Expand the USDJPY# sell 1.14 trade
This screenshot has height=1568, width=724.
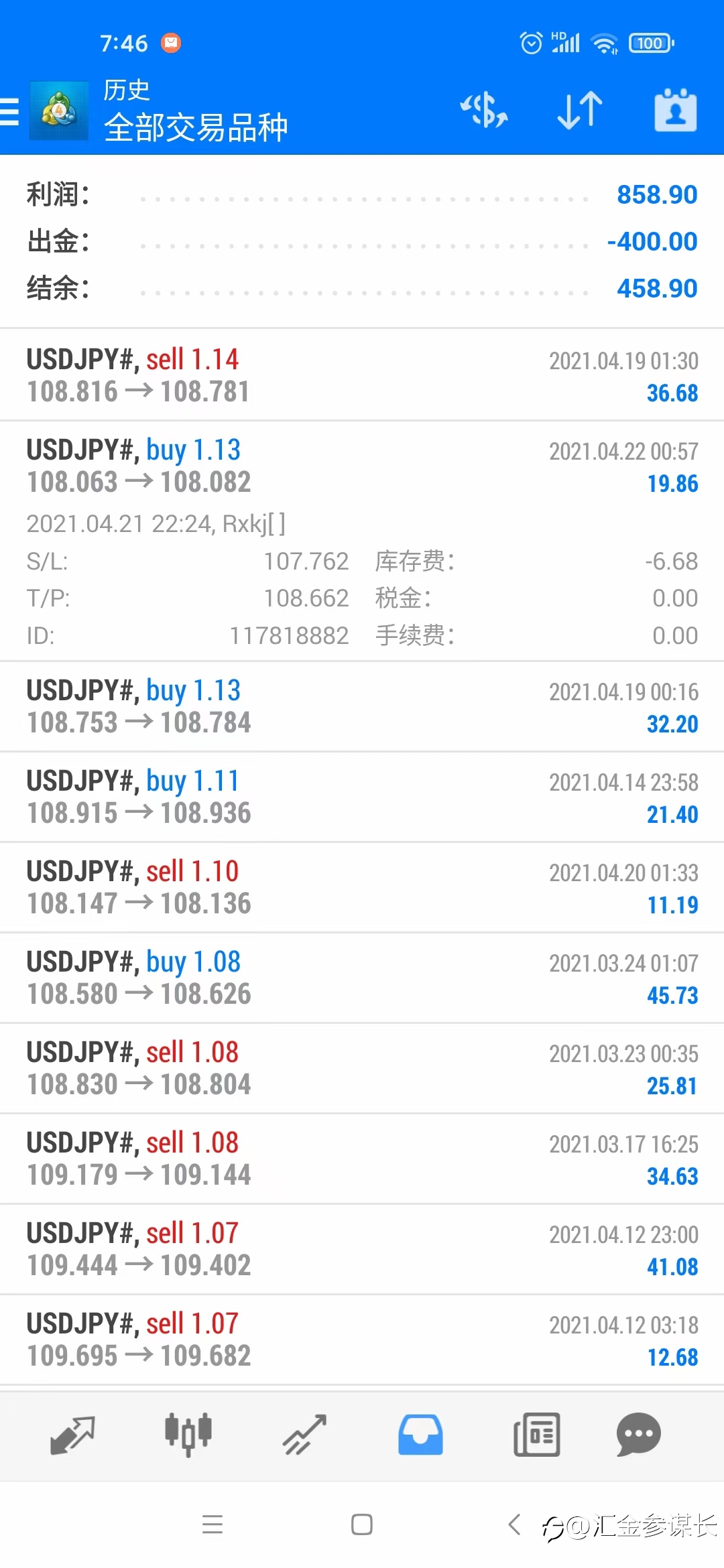point(362,375)
